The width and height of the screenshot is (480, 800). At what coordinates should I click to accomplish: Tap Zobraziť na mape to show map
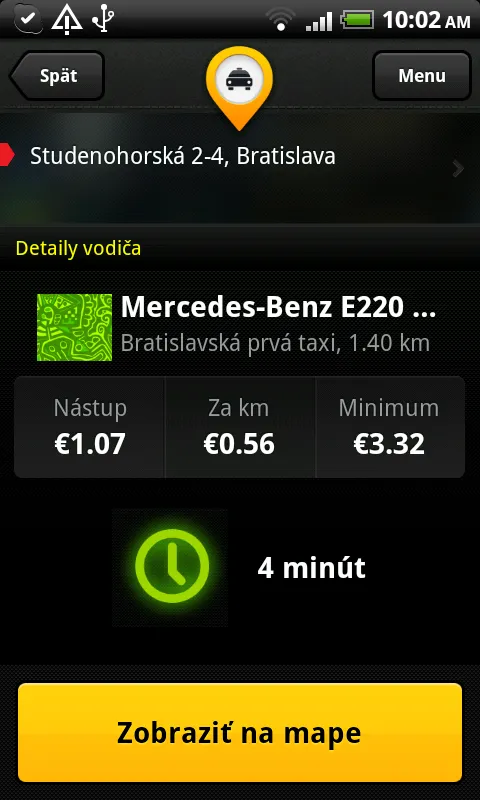240,733
